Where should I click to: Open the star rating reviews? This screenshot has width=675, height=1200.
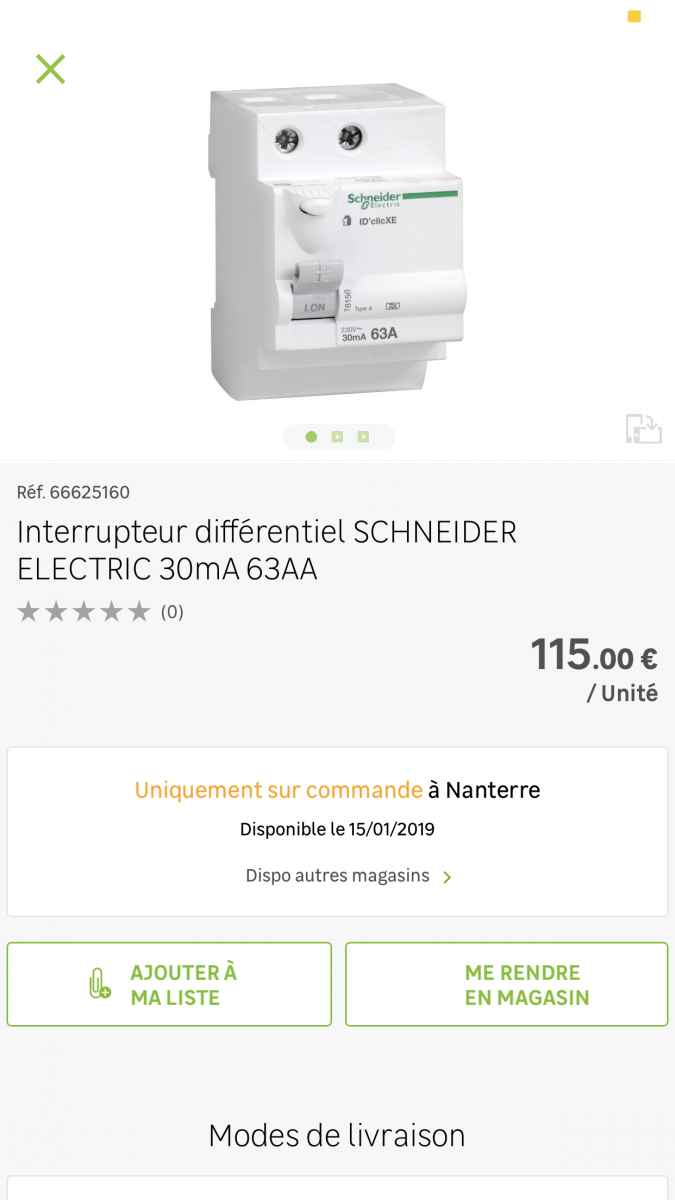coord(99,612)
